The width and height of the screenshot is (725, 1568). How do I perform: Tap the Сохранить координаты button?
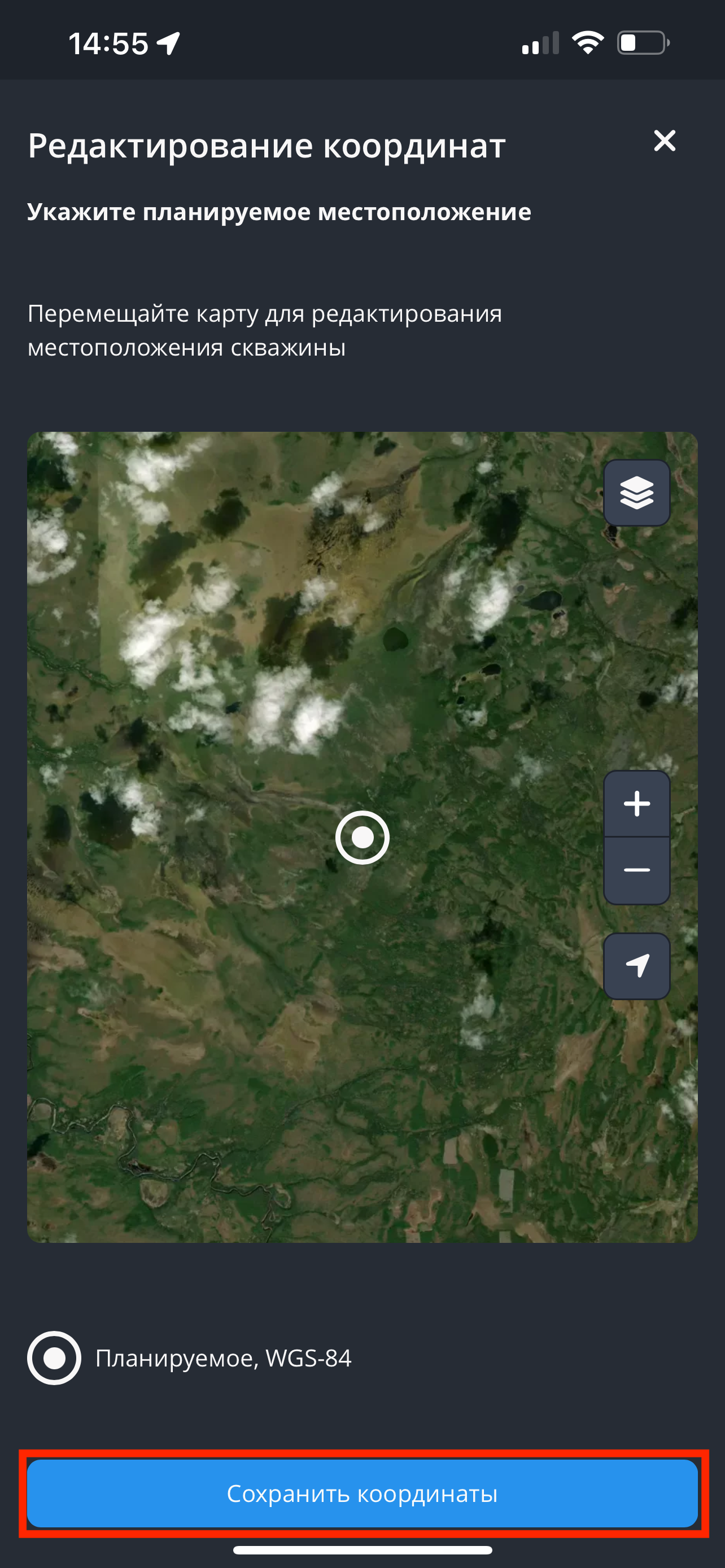click(362, 1493)
